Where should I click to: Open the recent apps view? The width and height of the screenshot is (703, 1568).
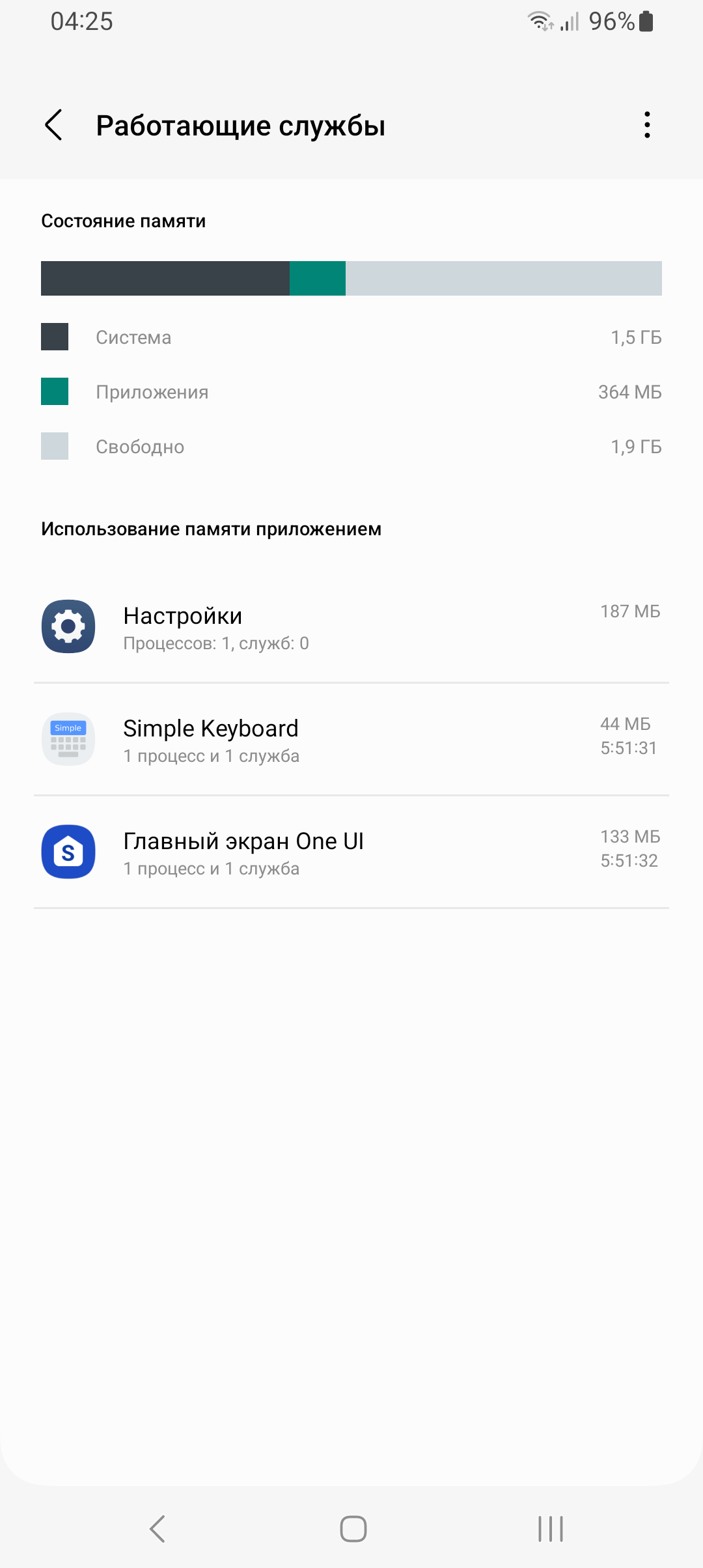(550, 1528)
